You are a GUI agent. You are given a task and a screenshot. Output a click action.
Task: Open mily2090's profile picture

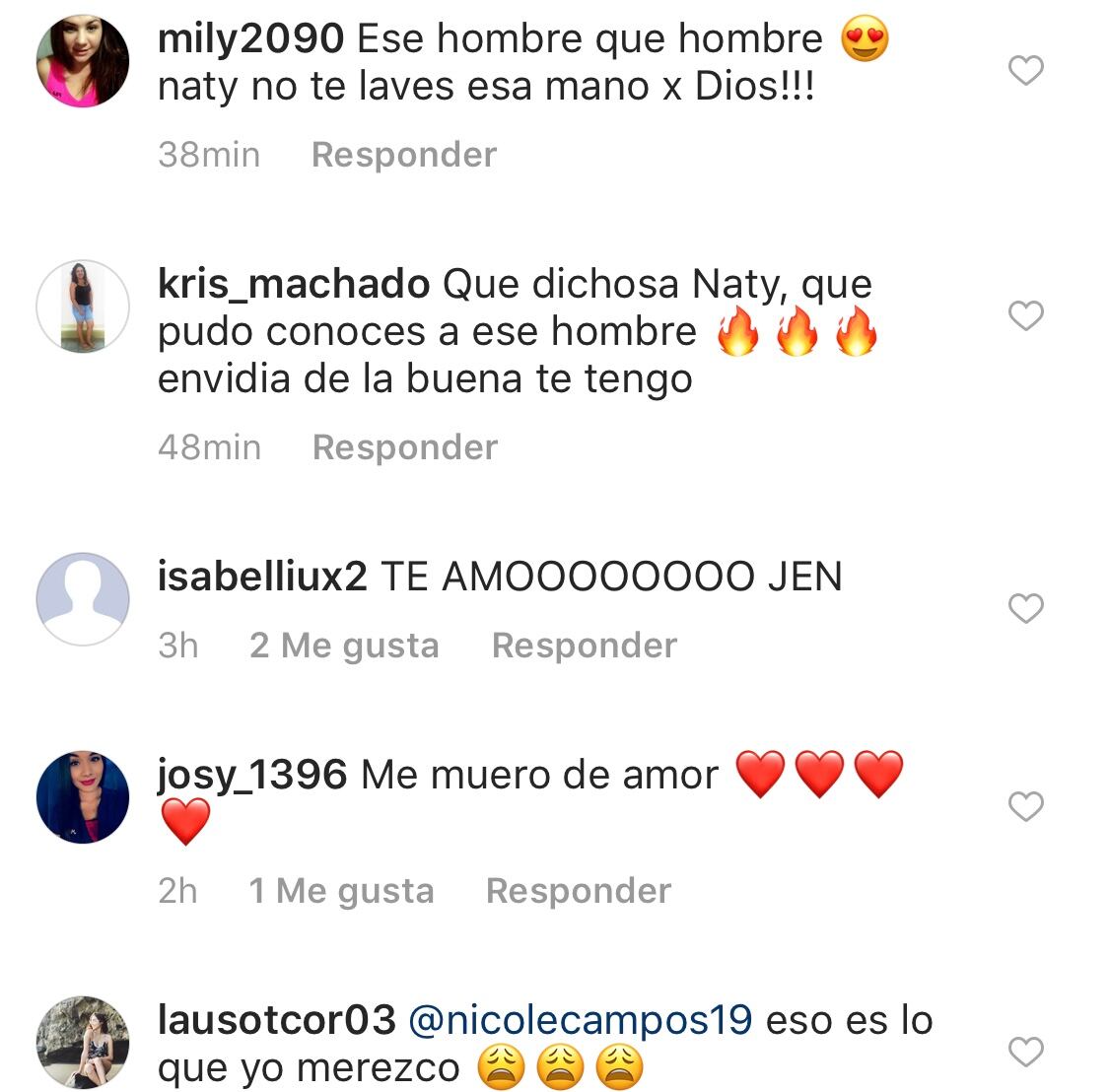(83, 60)
